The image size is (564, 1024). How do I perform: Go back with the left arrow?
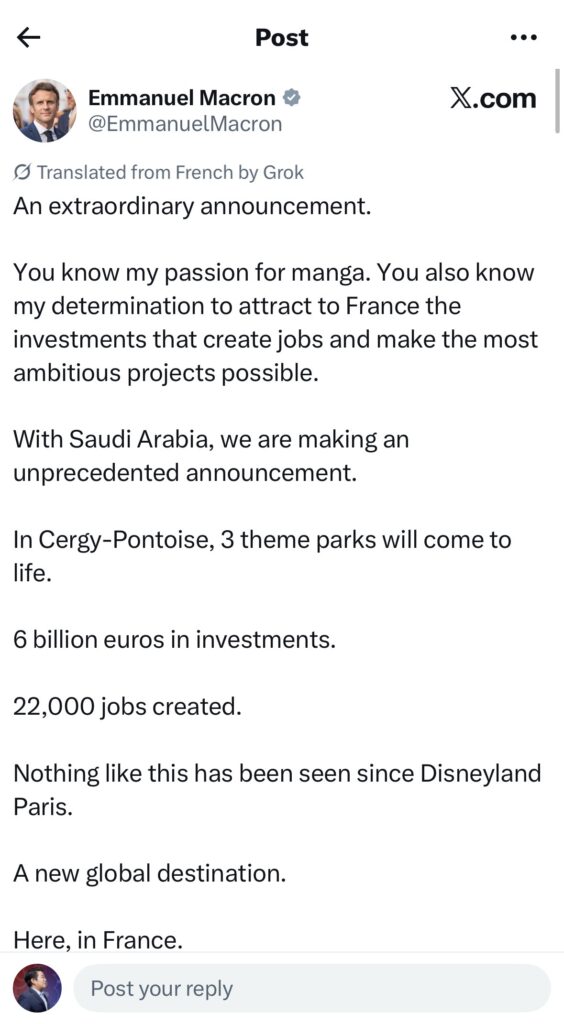point(28,38)
